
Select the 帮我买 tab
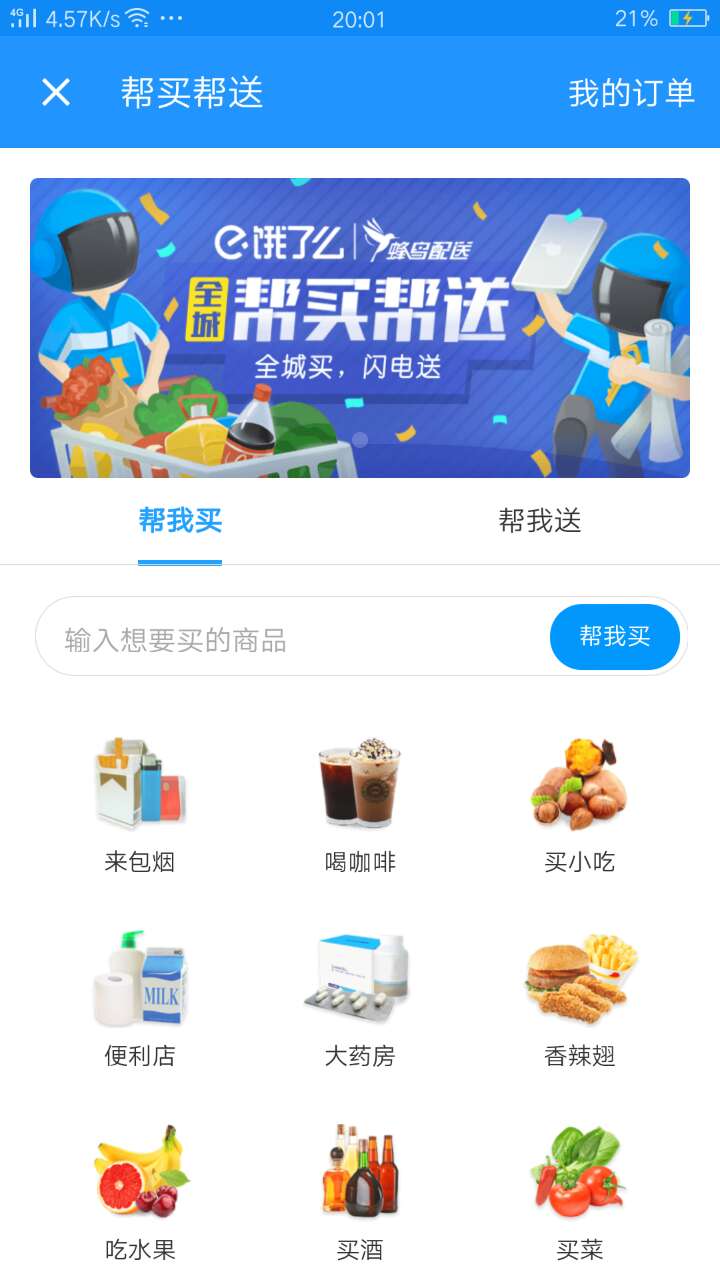pyautogui.click(x=180, y=521)
